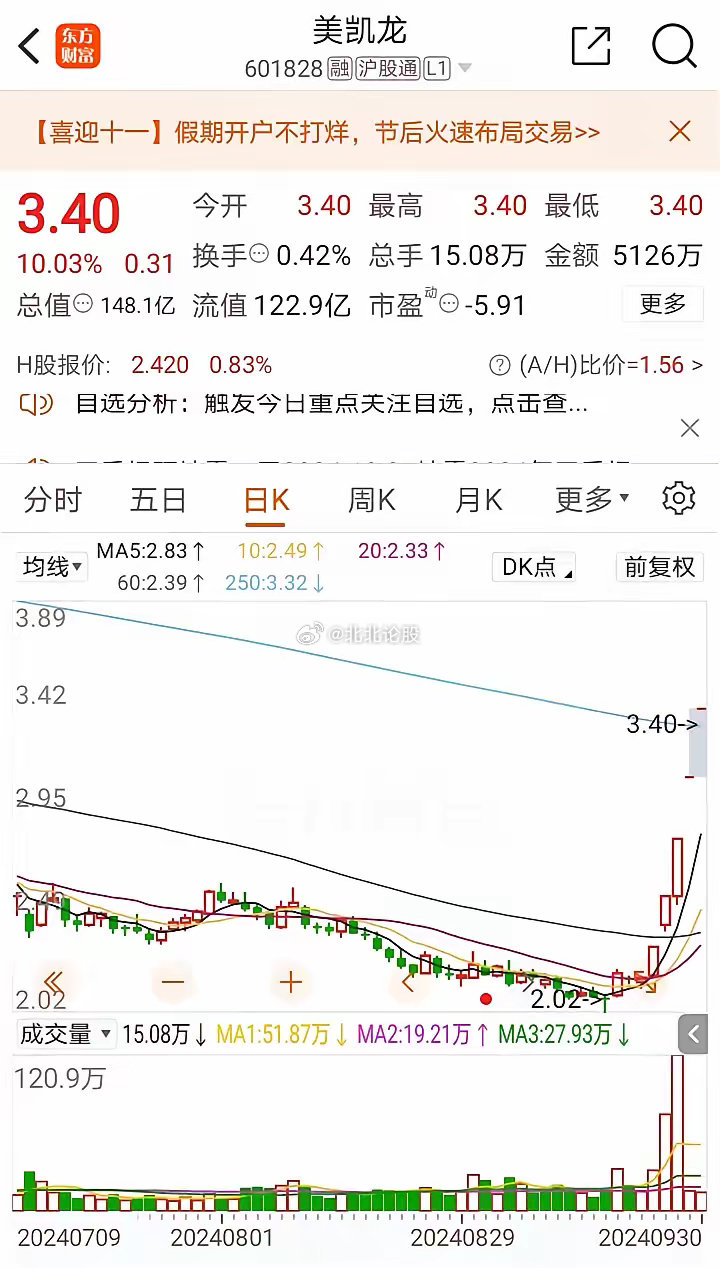The image size is (720, 1268).
Task: Expand the 更多 chart period dropdown
Action: pyautogui.click(x=592, y=498)
